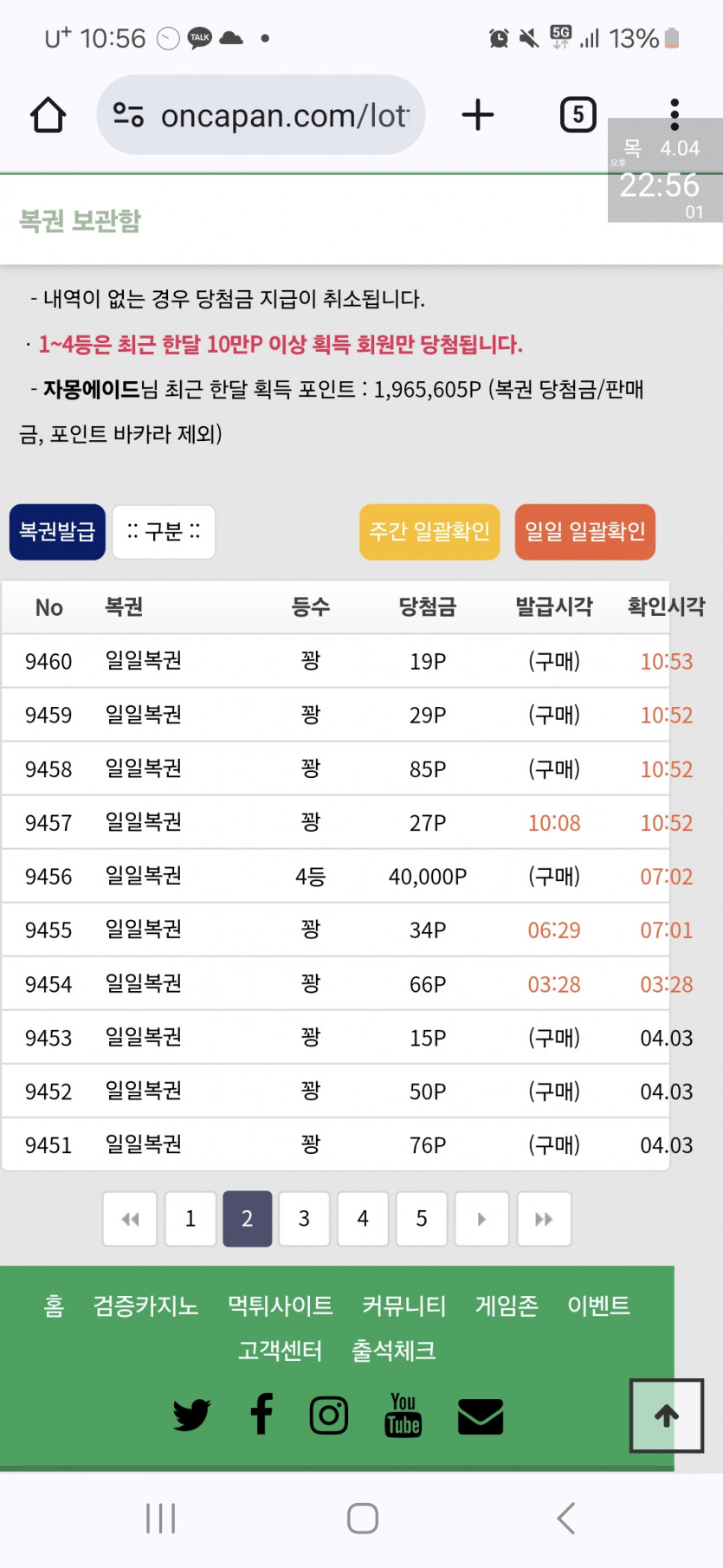Jump to the last page of results

click(x=544, y=1219)
